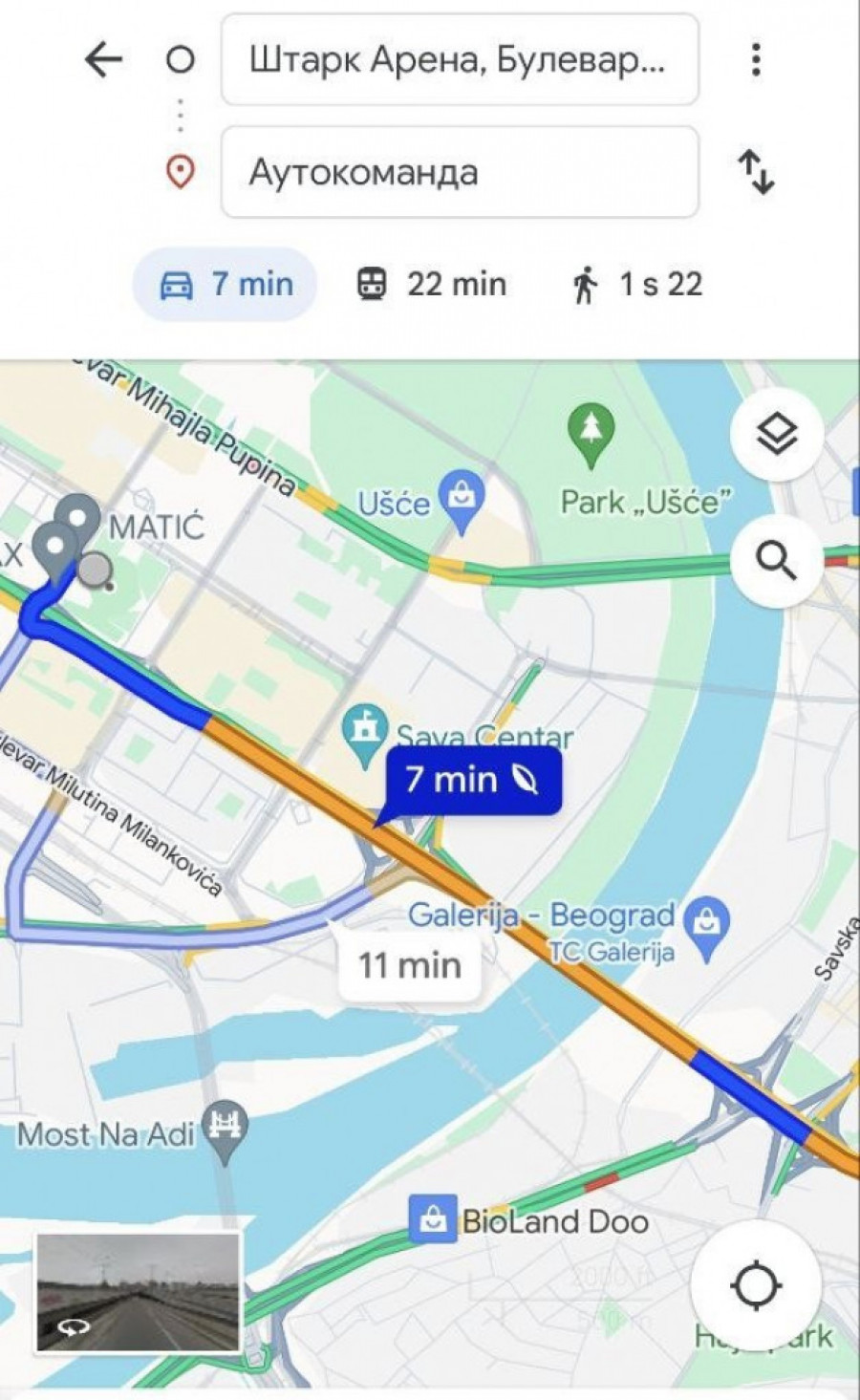Switch to walking 1 s 22 tab
The width and height of the screenshot is (860, 1400).
pyautogui.click(x=637, y=284)
